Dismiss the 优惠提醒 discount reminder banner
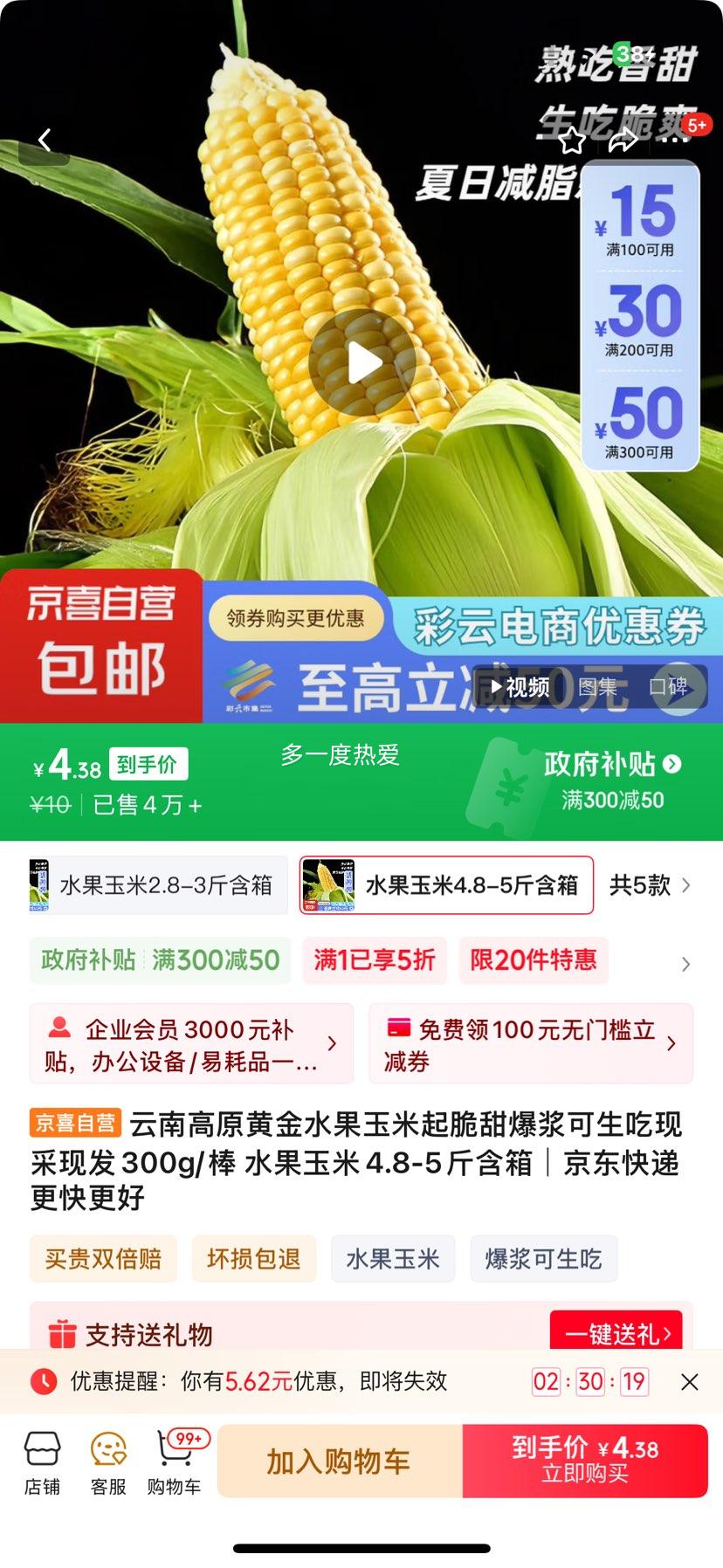 click(689, 1382)
